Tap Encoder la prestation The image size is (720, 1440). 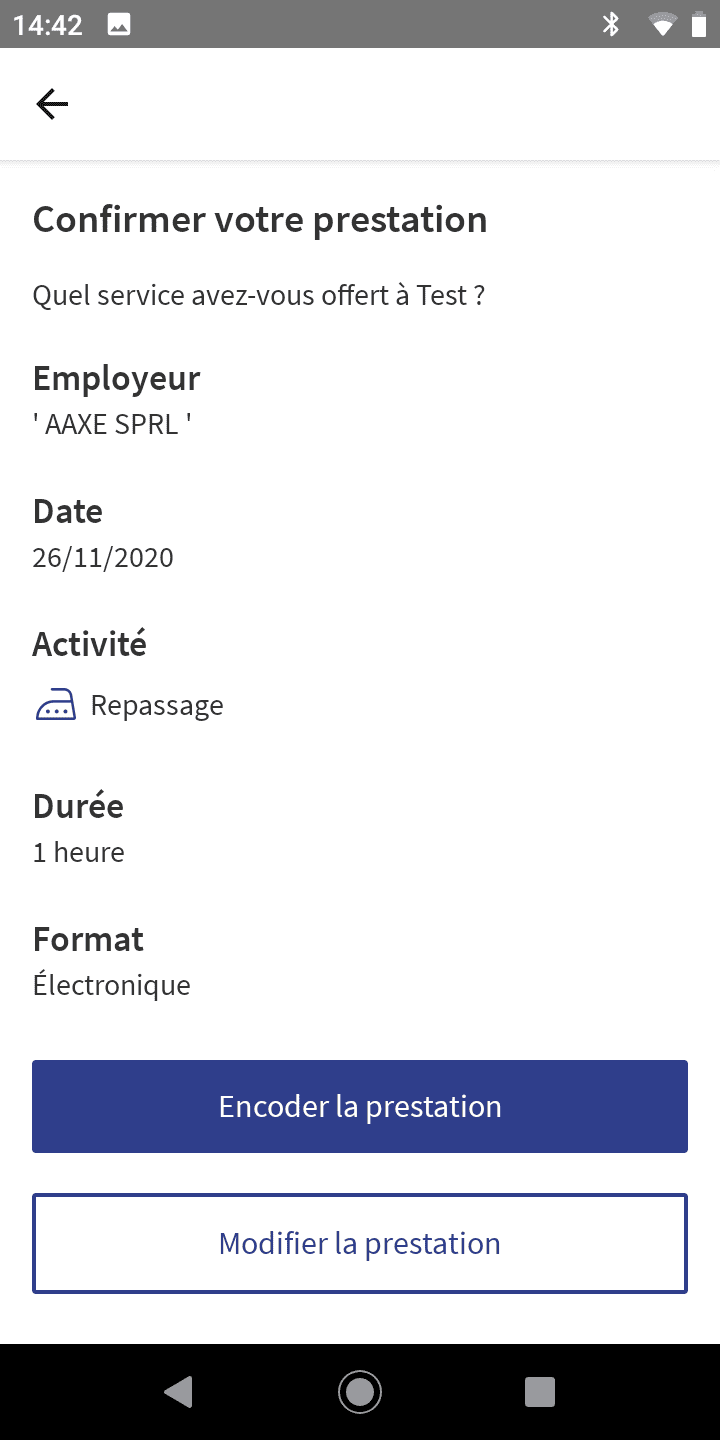coord(360,1106)
